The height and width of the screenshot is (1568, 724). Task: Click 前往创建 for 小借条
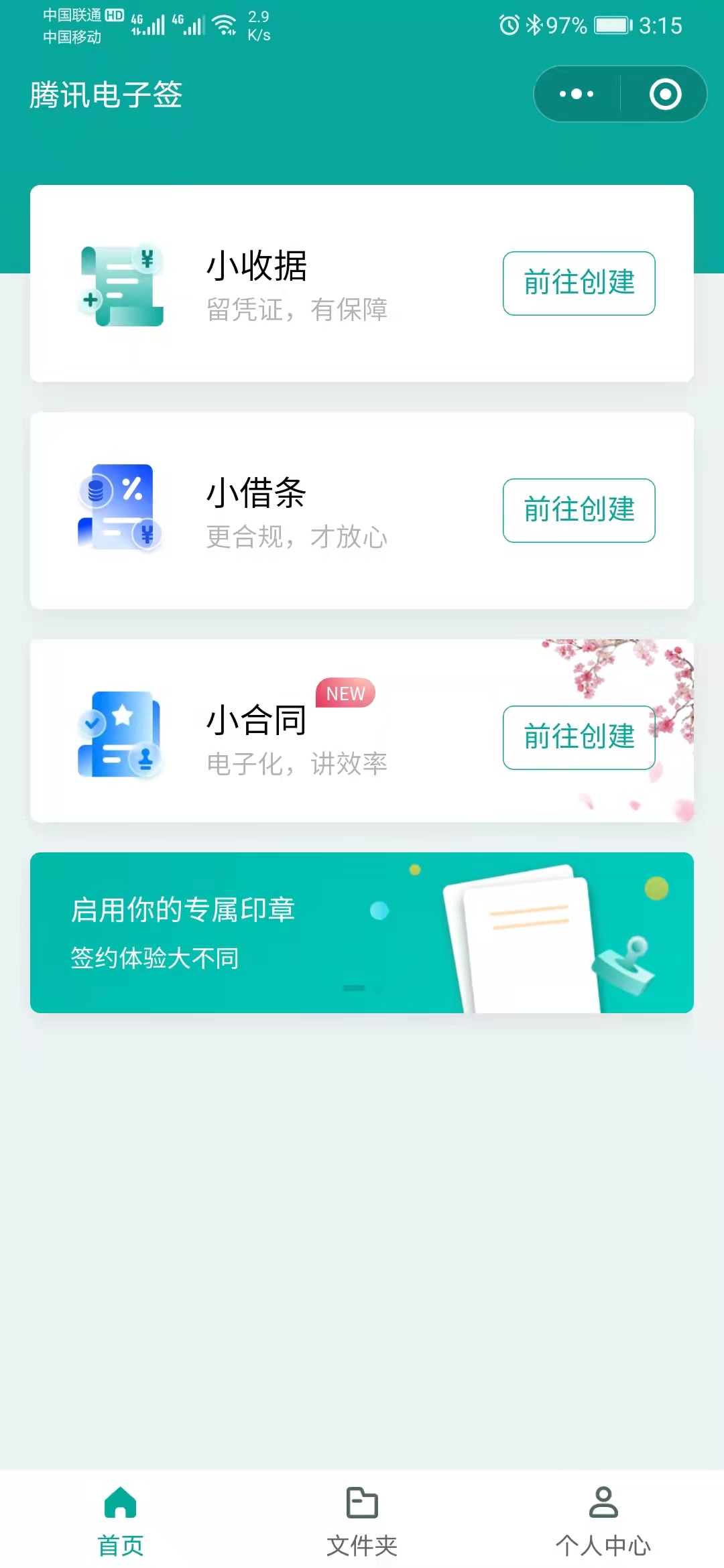[x=579, y=511]
